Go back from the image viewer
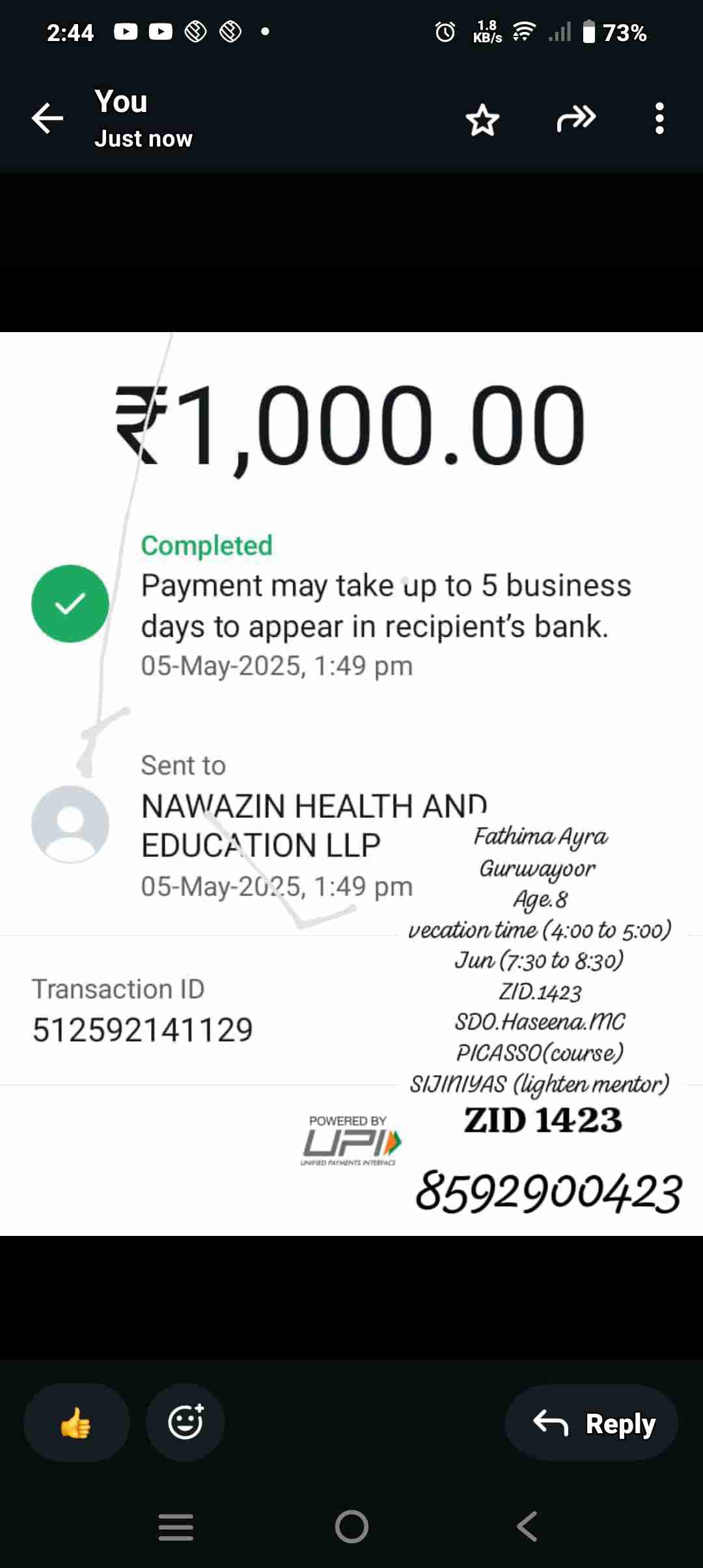This screenshot has width=703, height=1568. (48, 119)
